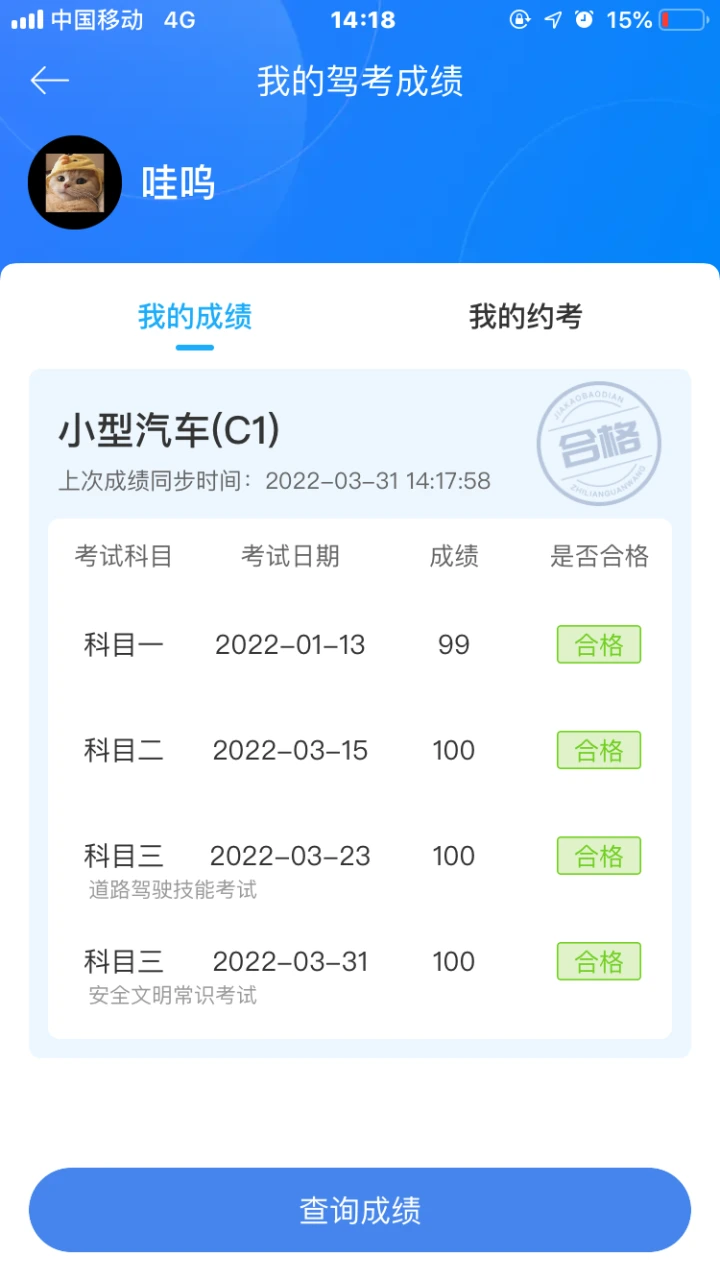Open the 哇呜 profile avatar

(x=75, y=183)
